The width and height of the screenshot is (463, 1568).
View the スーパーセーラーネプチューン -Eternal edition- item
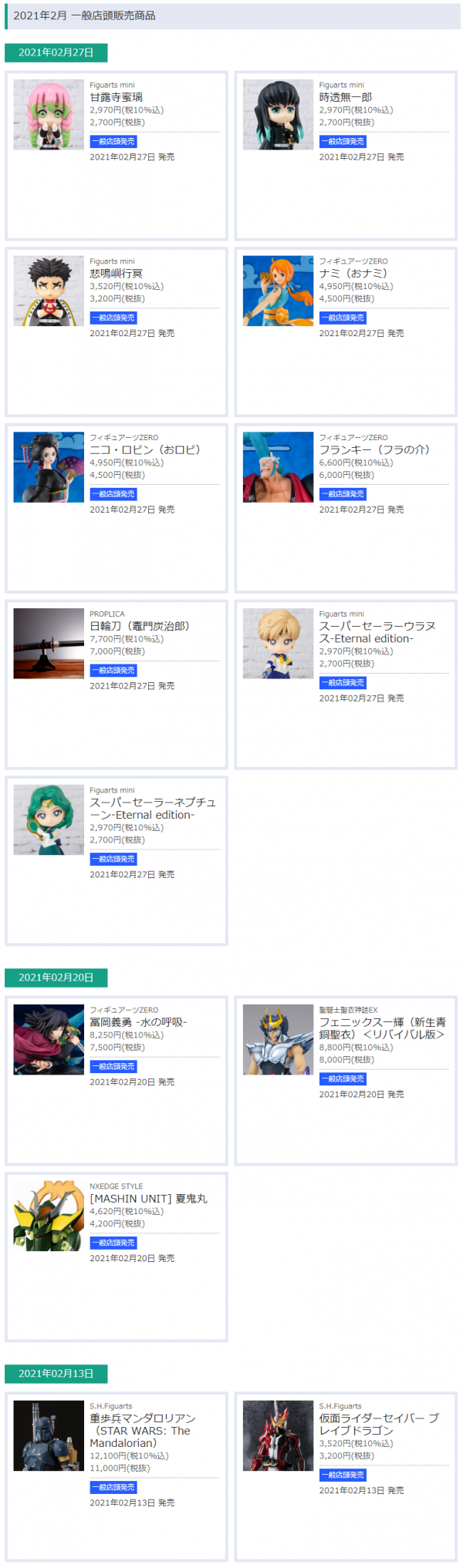[152, 809]
